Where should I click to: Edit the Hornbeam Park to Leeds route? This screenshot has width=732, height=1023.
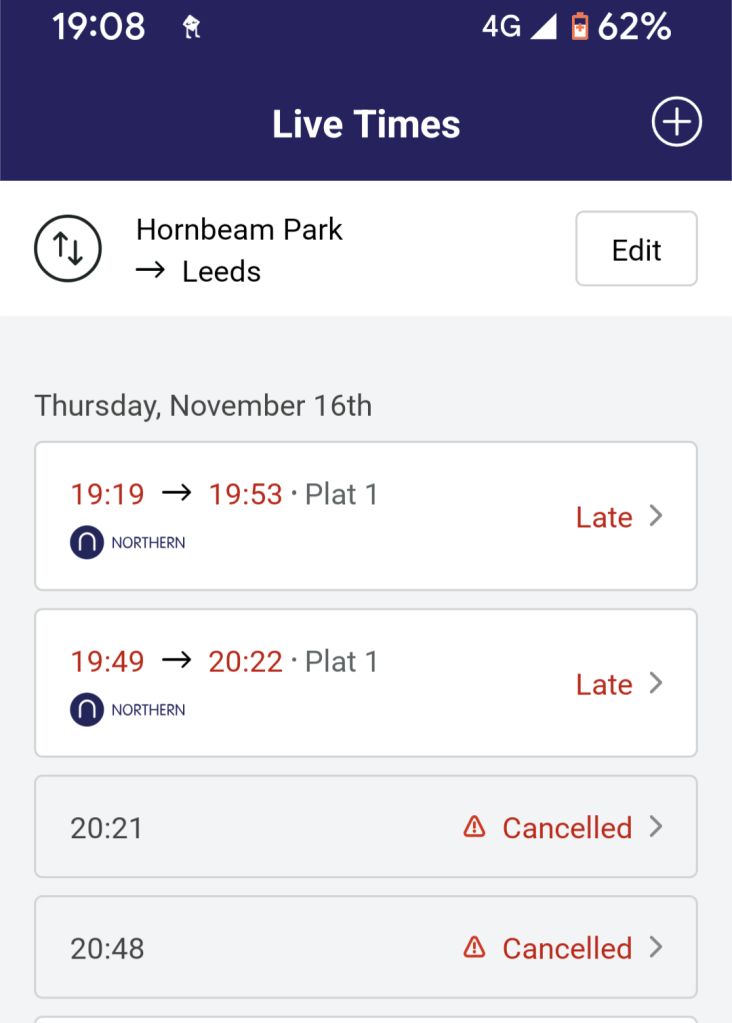point(636,249)
